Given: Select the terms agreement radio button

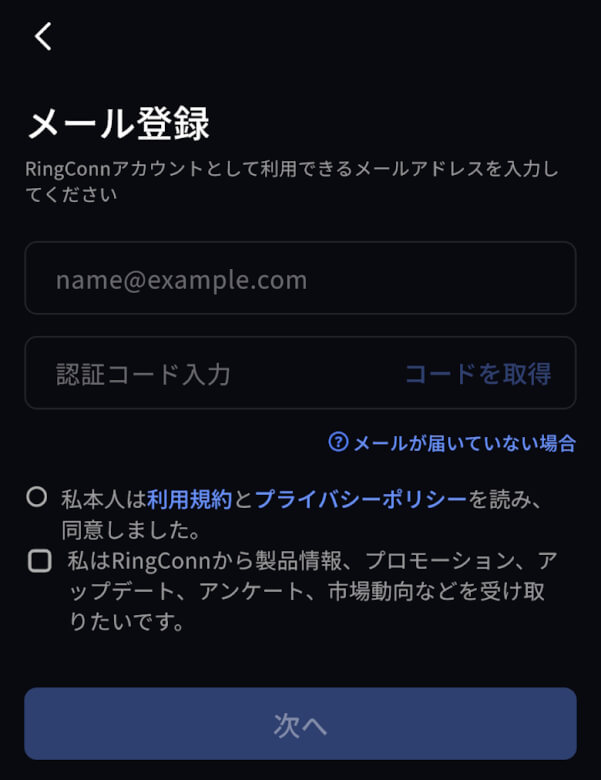Looking at the screenshot, I should click(x=37, y=496).
